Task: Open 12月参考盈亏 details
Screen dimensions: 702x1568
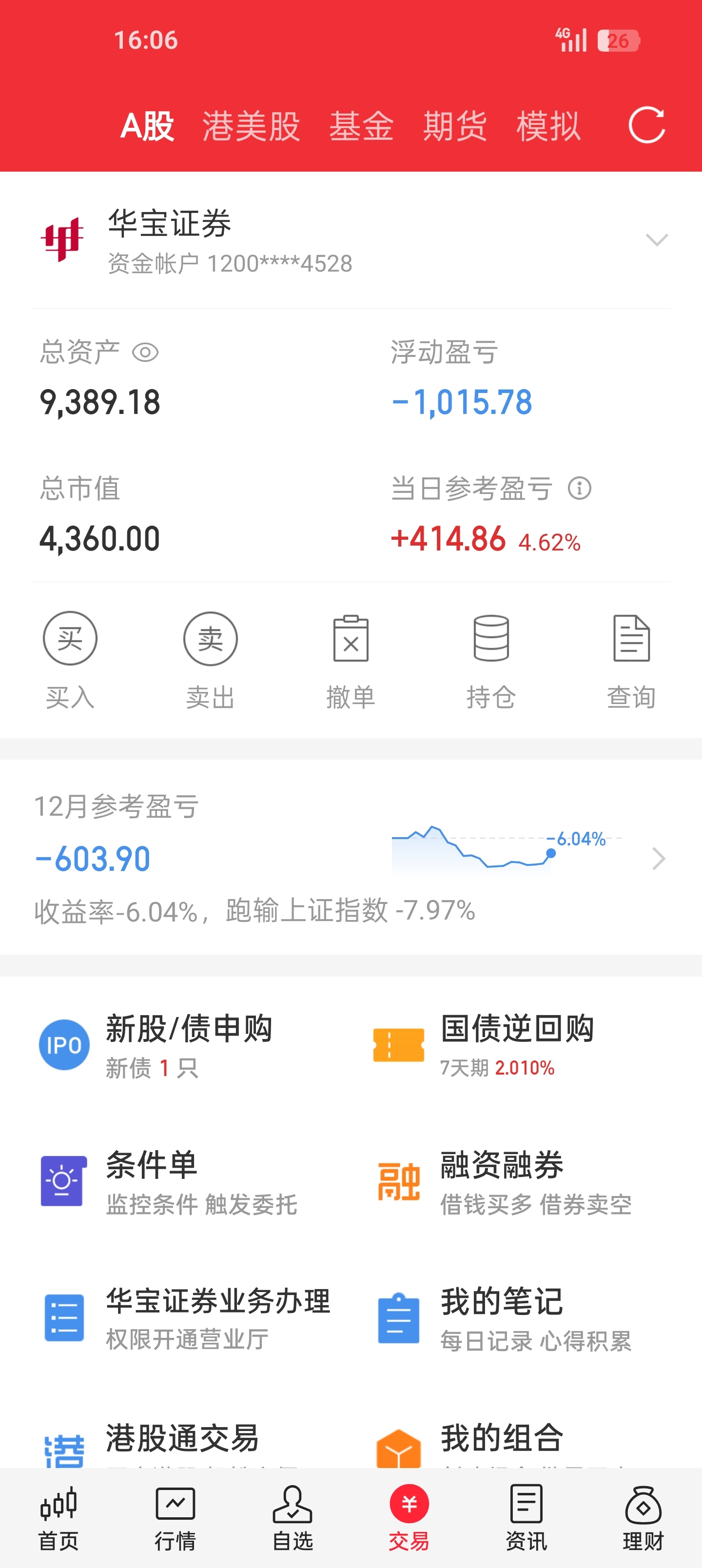Action: [658, 858]
